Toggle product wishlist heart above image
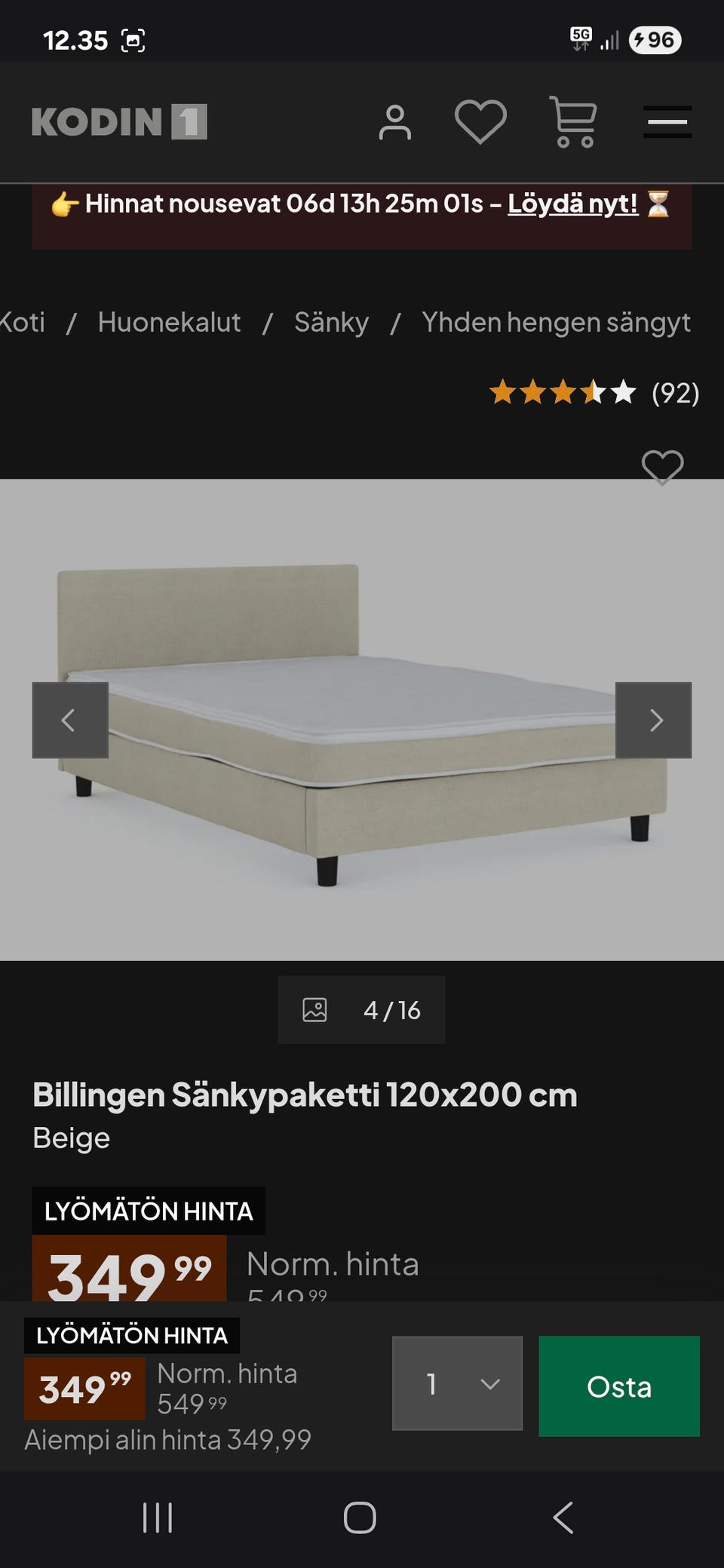Image resolution: width=724 pixels, height=1568 pixels. point(662,467)
